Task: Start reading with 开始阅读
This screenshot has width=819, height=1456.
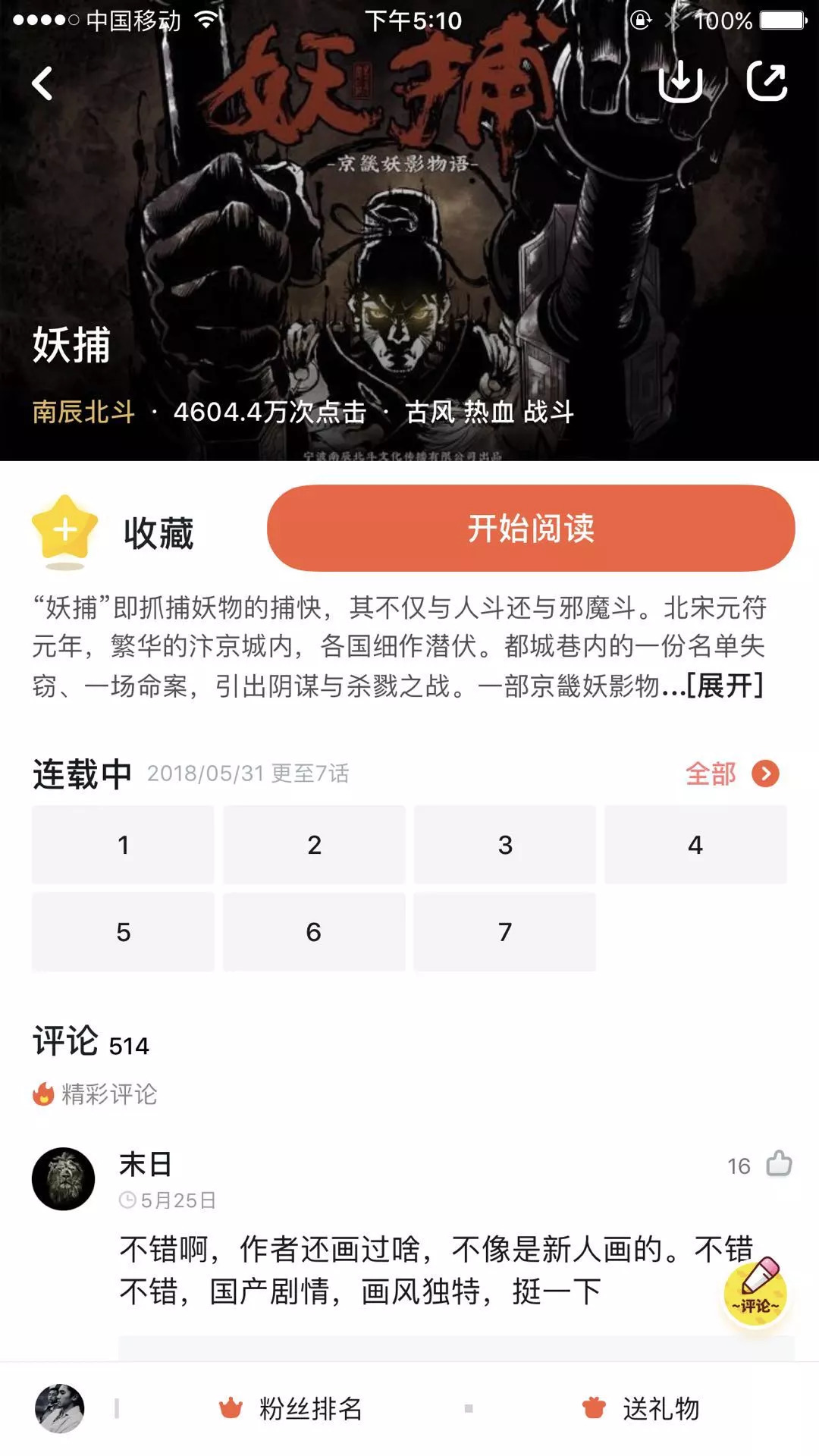Action: point(531,529)
